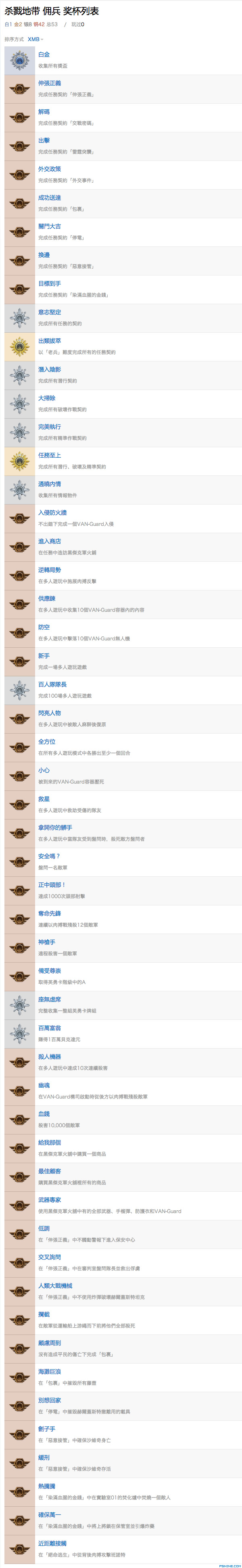Open the 通曉內情 trophy entry
This screenshot has width=242, height=1568.
pyautogui.click(x=49, y=484)
